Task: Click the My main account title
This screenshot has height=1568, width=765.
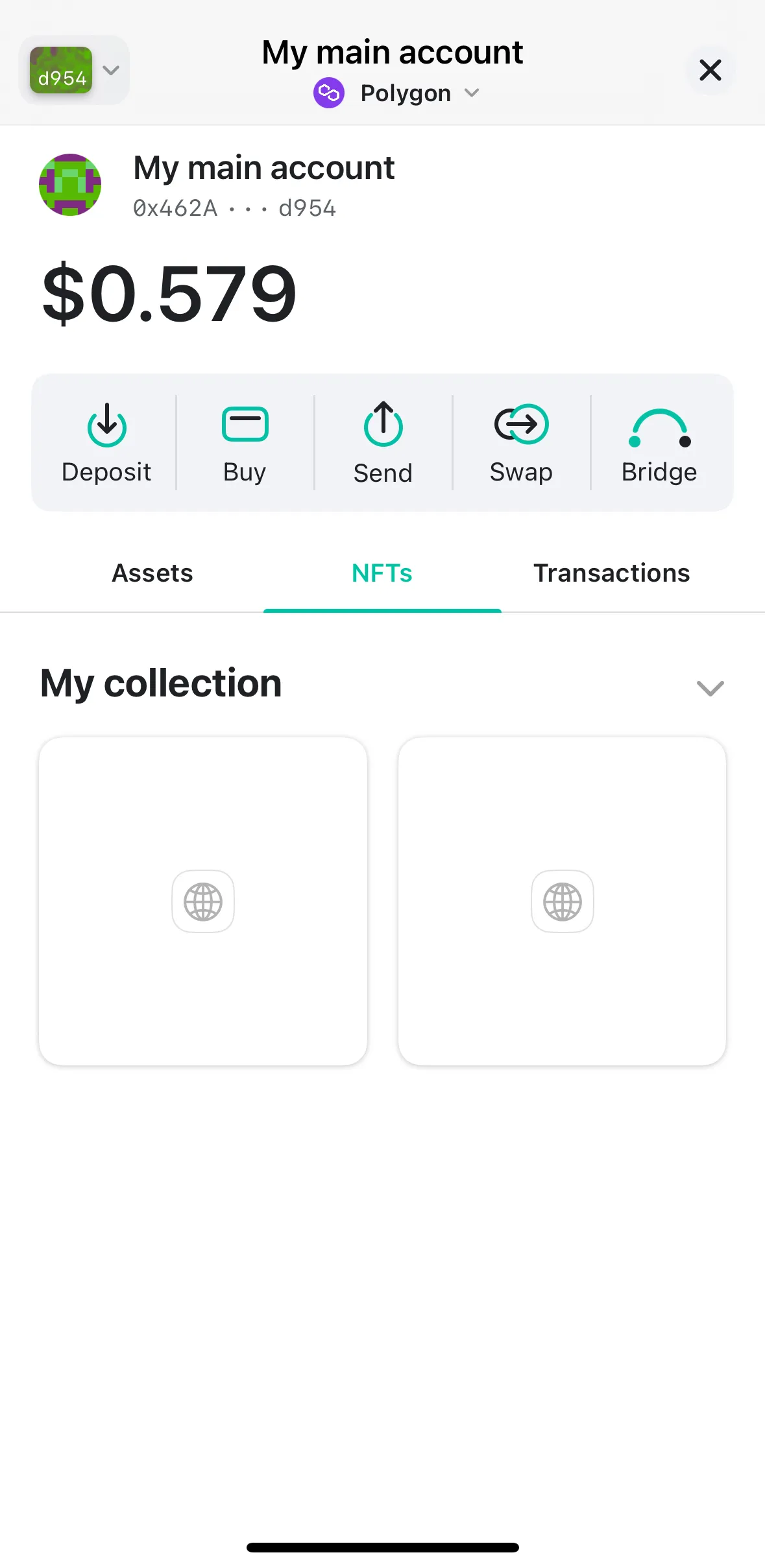Action: click(392, 52)
